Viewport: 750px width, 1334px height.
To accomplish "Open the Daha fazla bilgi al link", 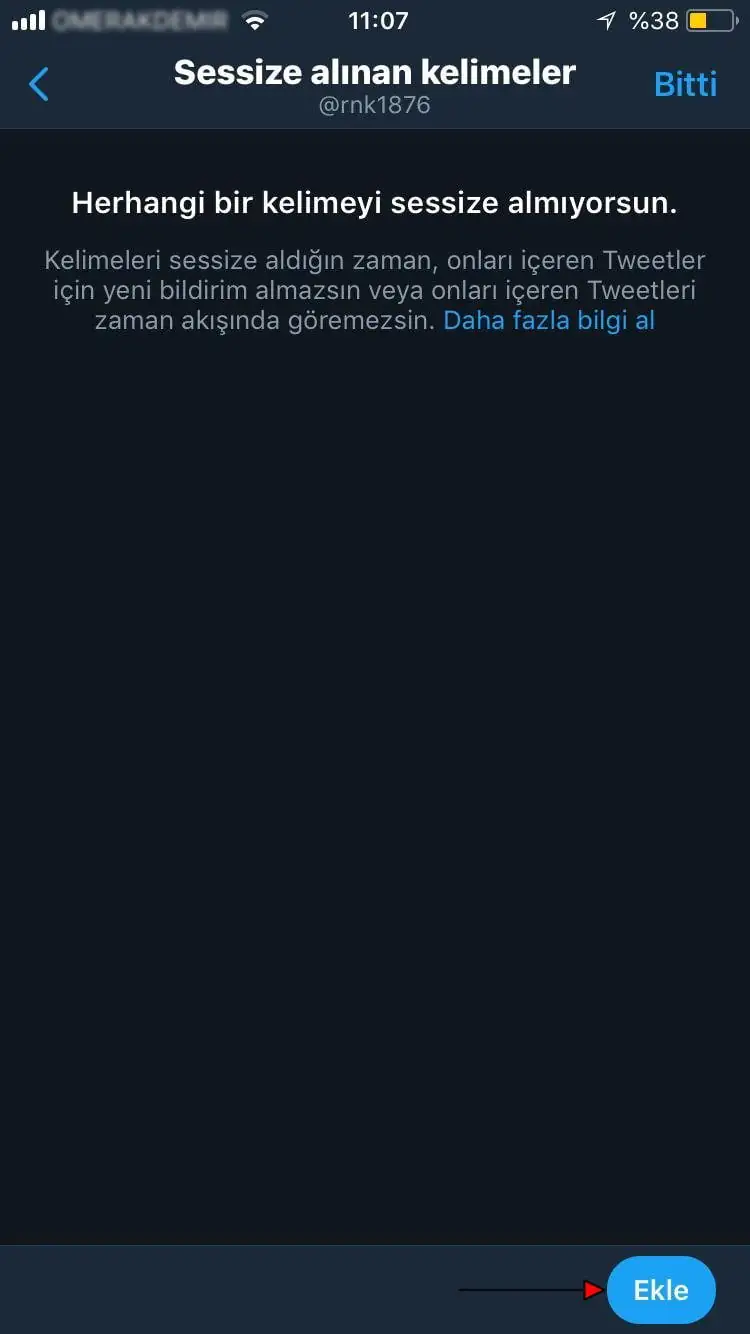I will [x=549, y=321].
